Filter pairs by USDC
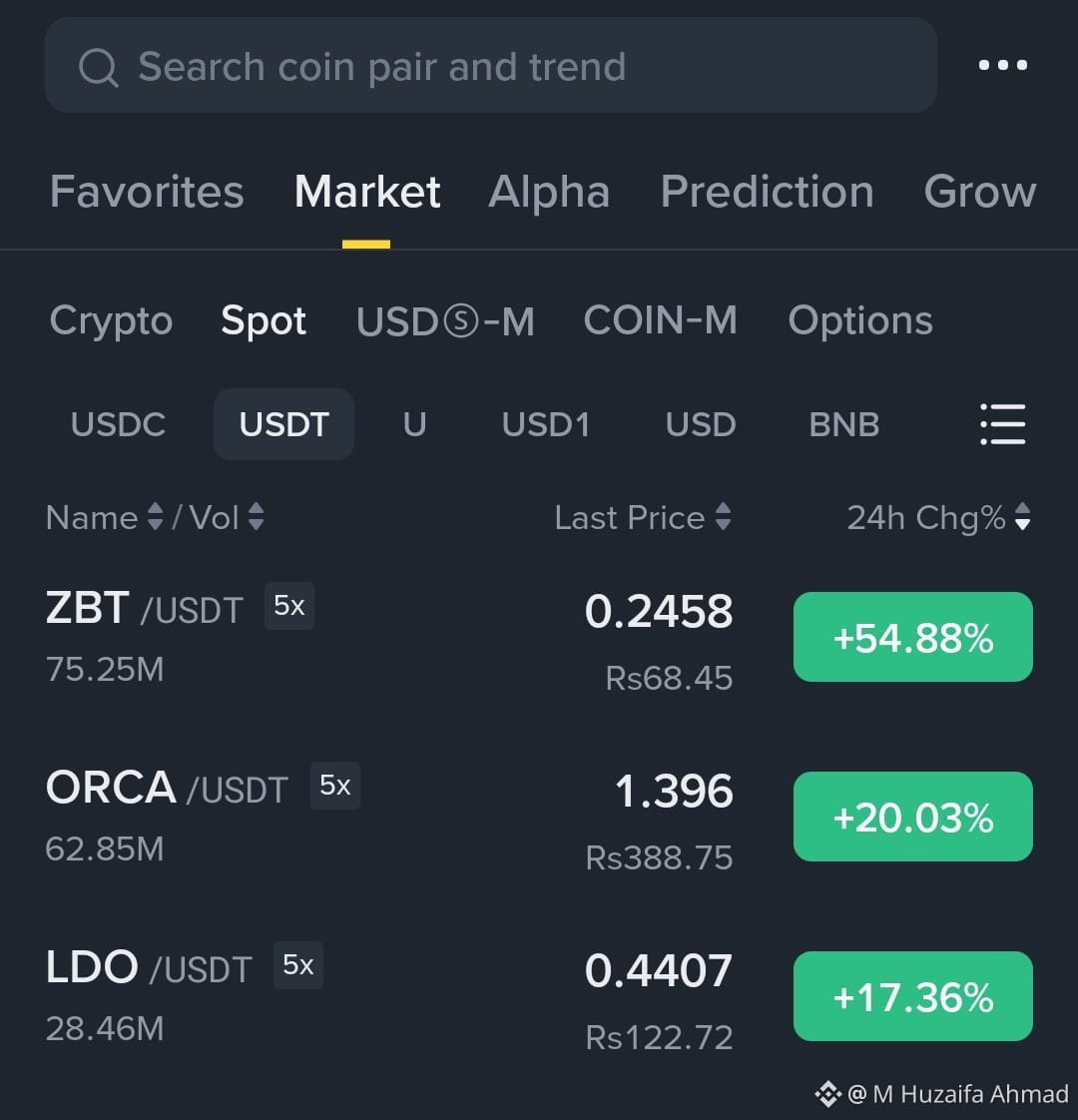 coord(119,424)
